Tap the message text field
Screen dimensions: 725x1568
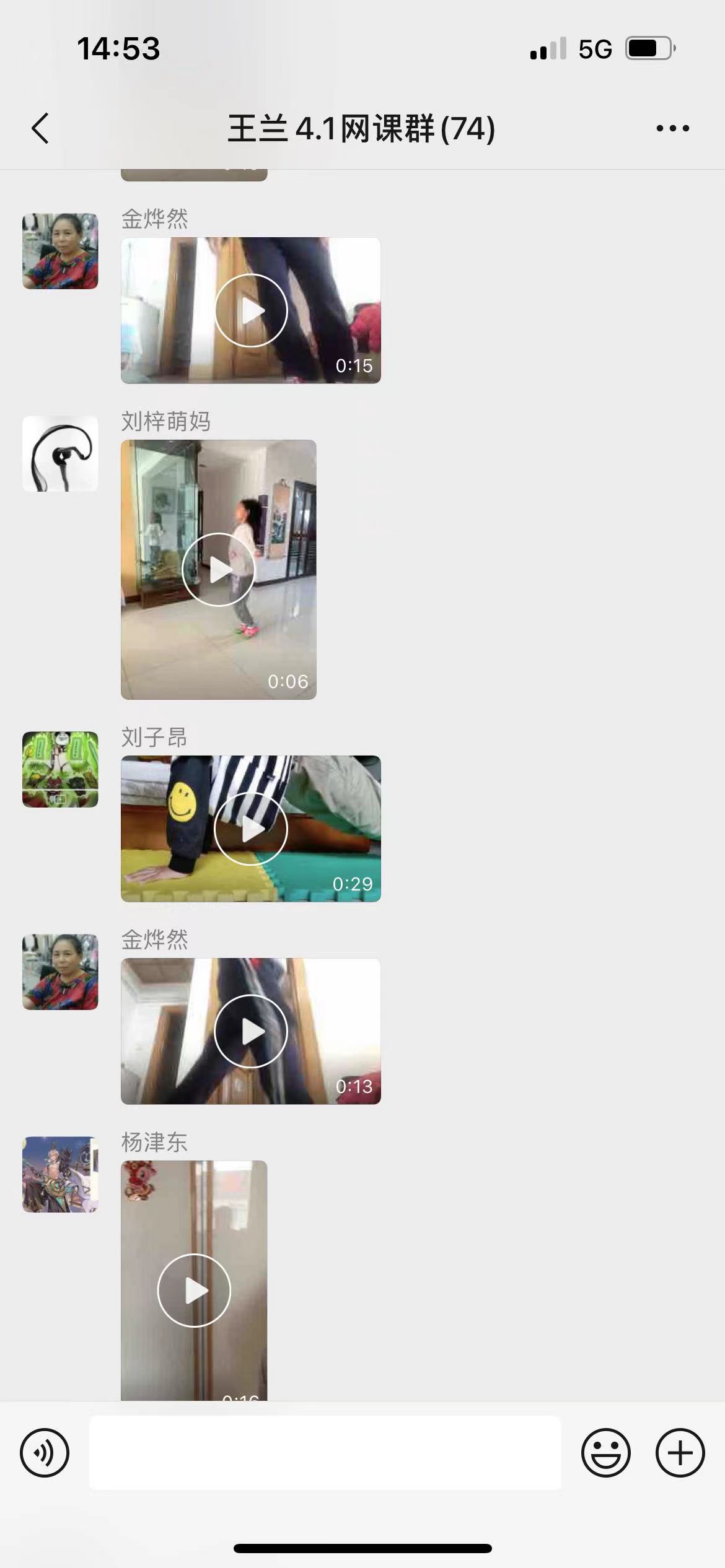pos(325,1453)
